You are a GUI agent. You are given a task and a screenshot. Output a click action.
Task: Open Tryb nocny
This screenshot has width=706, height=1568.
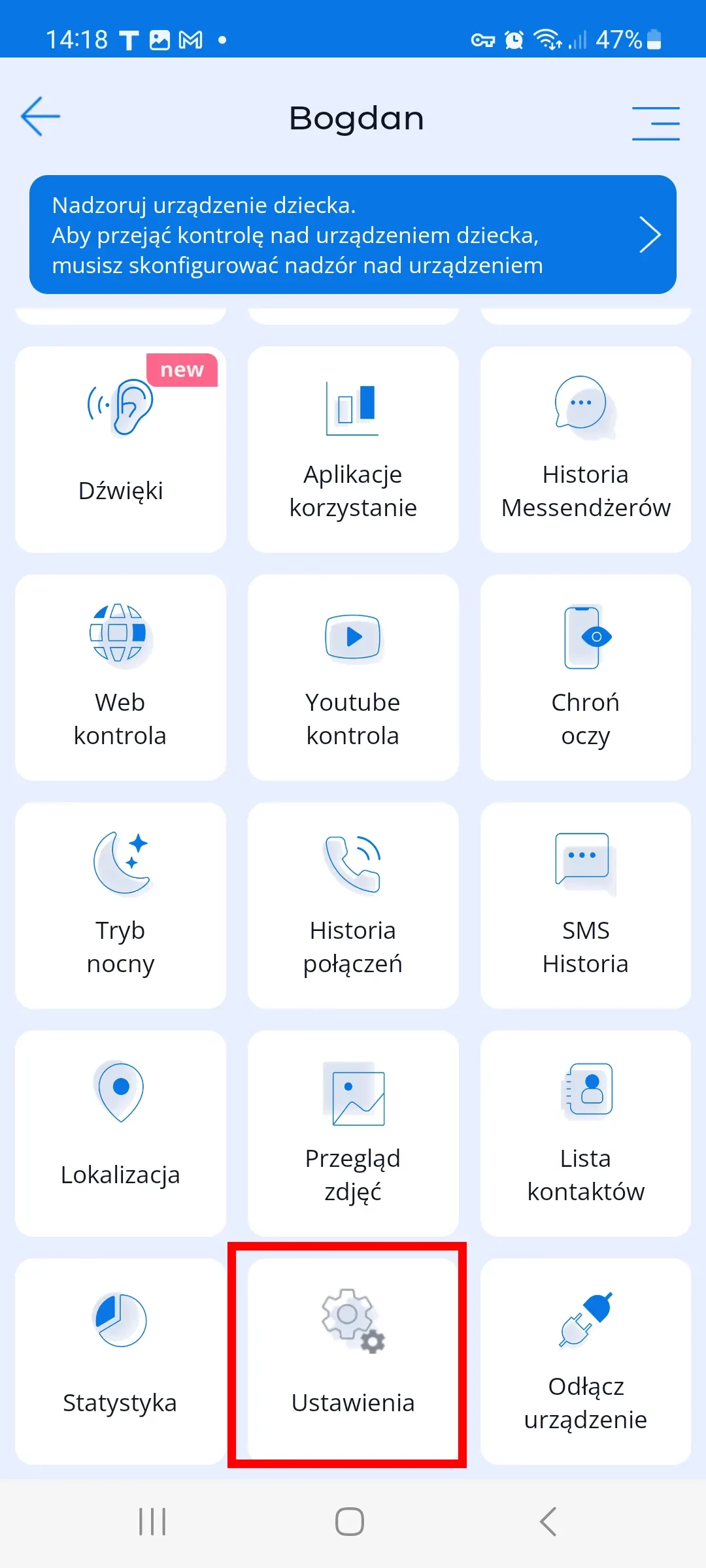(120, 906)
